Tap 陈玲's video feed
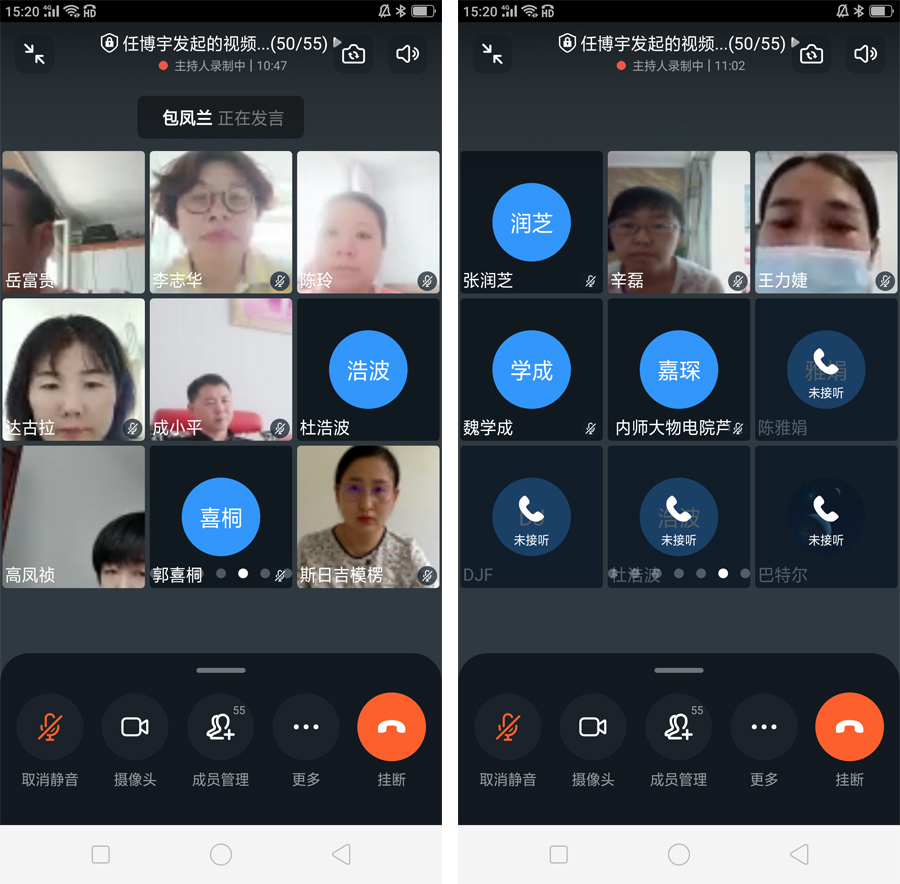Viewport: 900px width, 884px height. pyautogui.click(x=367, y=221)
